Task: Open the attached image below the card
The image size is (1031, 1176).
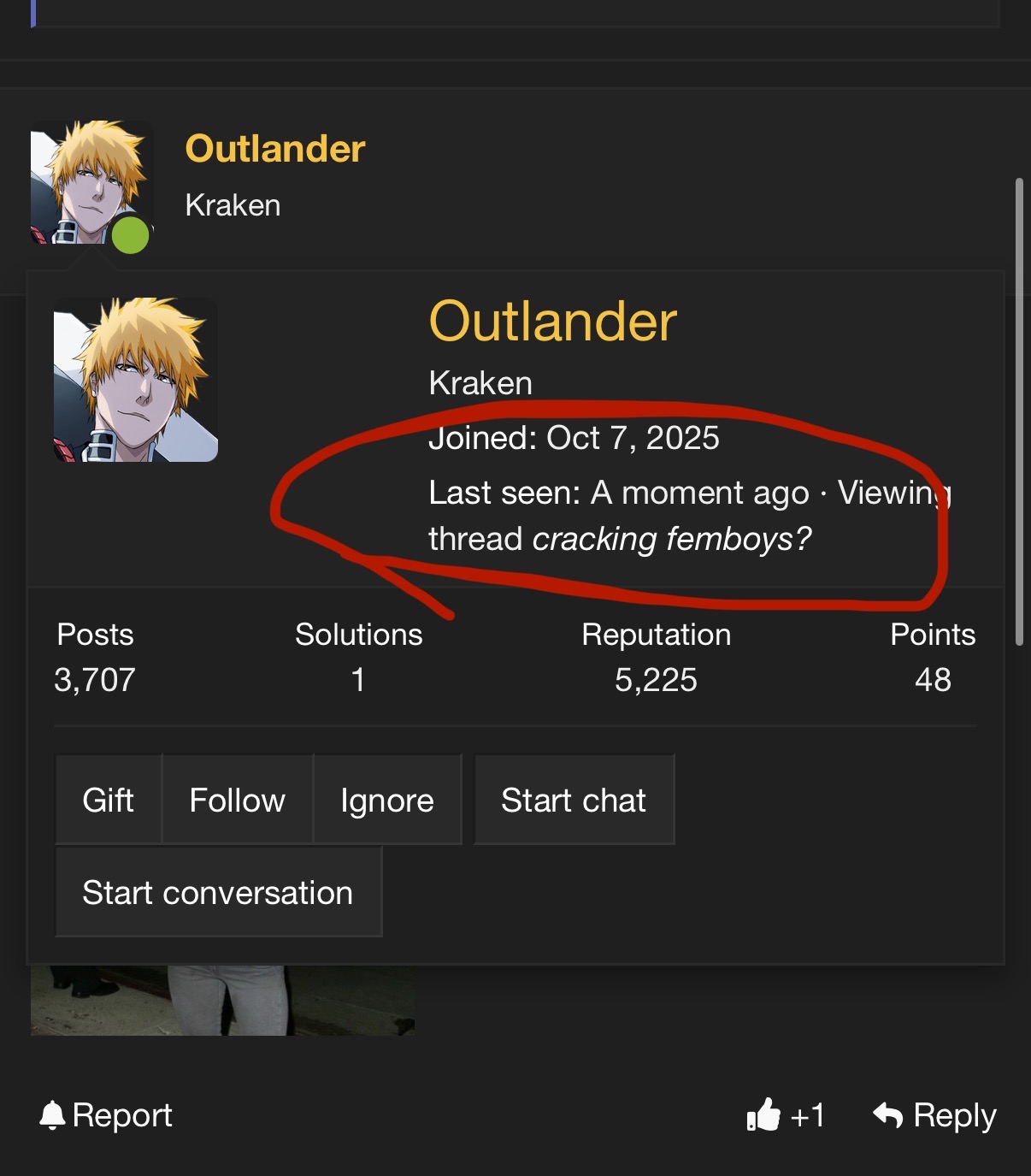Action: coord(222,1000)
